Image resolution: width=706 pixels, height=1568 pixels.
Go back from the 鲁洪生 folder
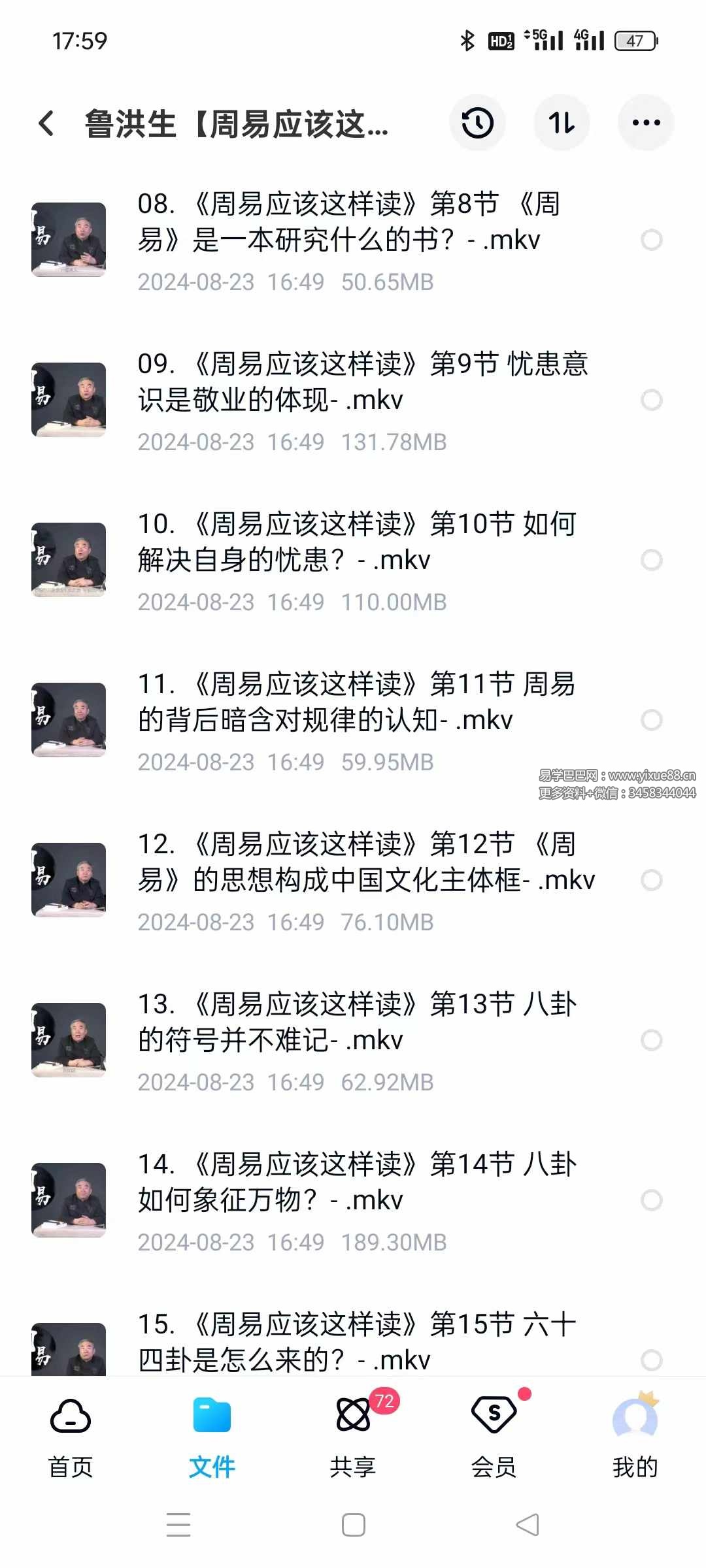coord(46,123)
